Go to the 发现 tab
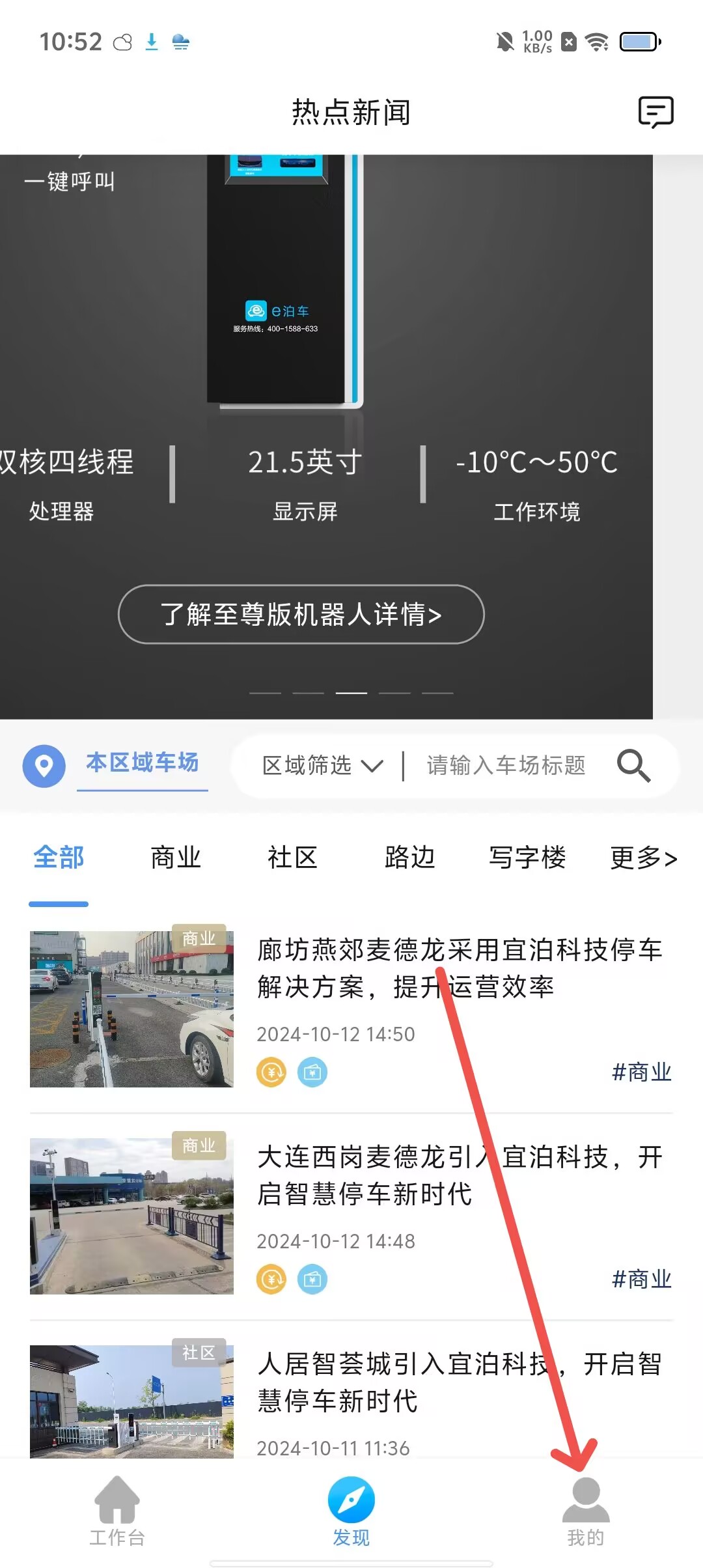Screen dimensions: 703x1568 [x=351, y=1511]
